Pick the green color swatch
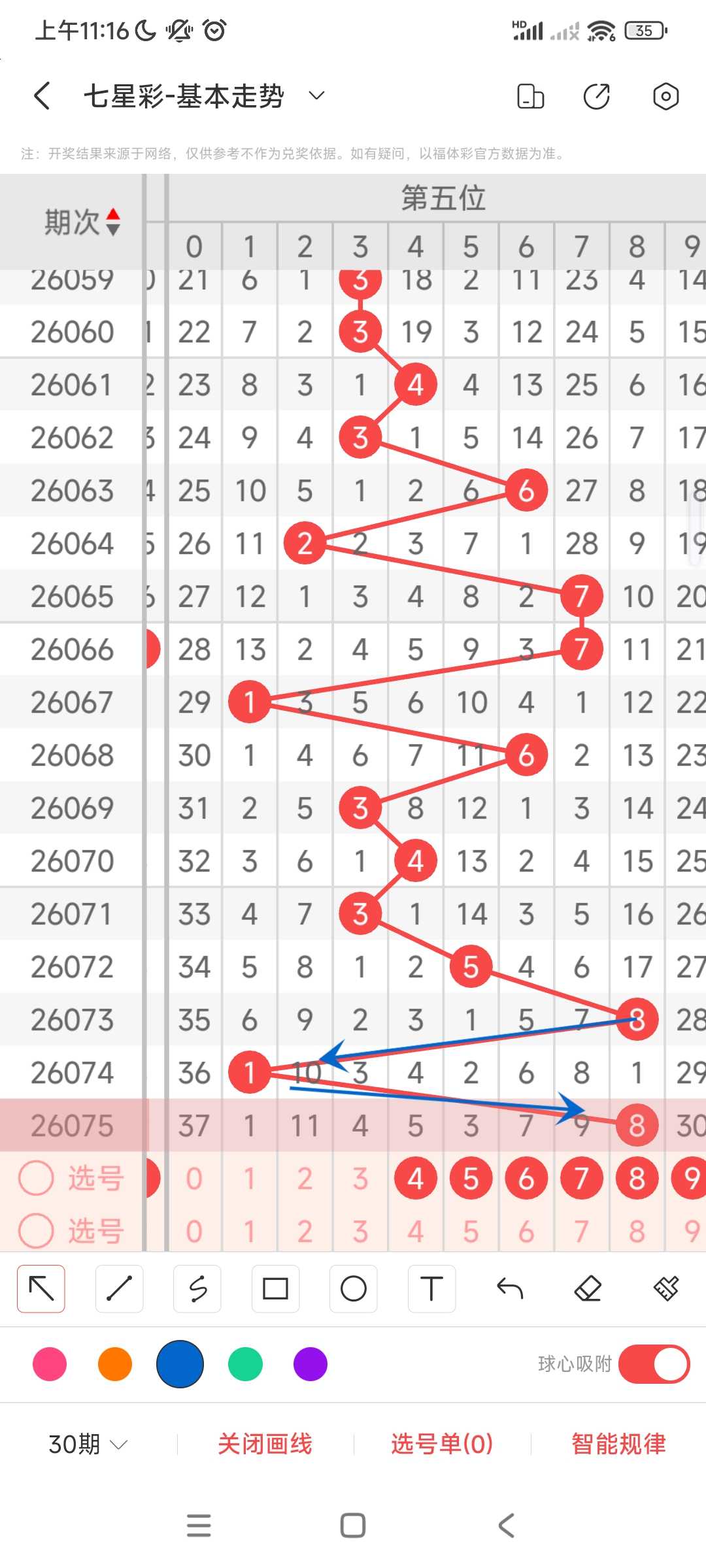 [245, 1364]
